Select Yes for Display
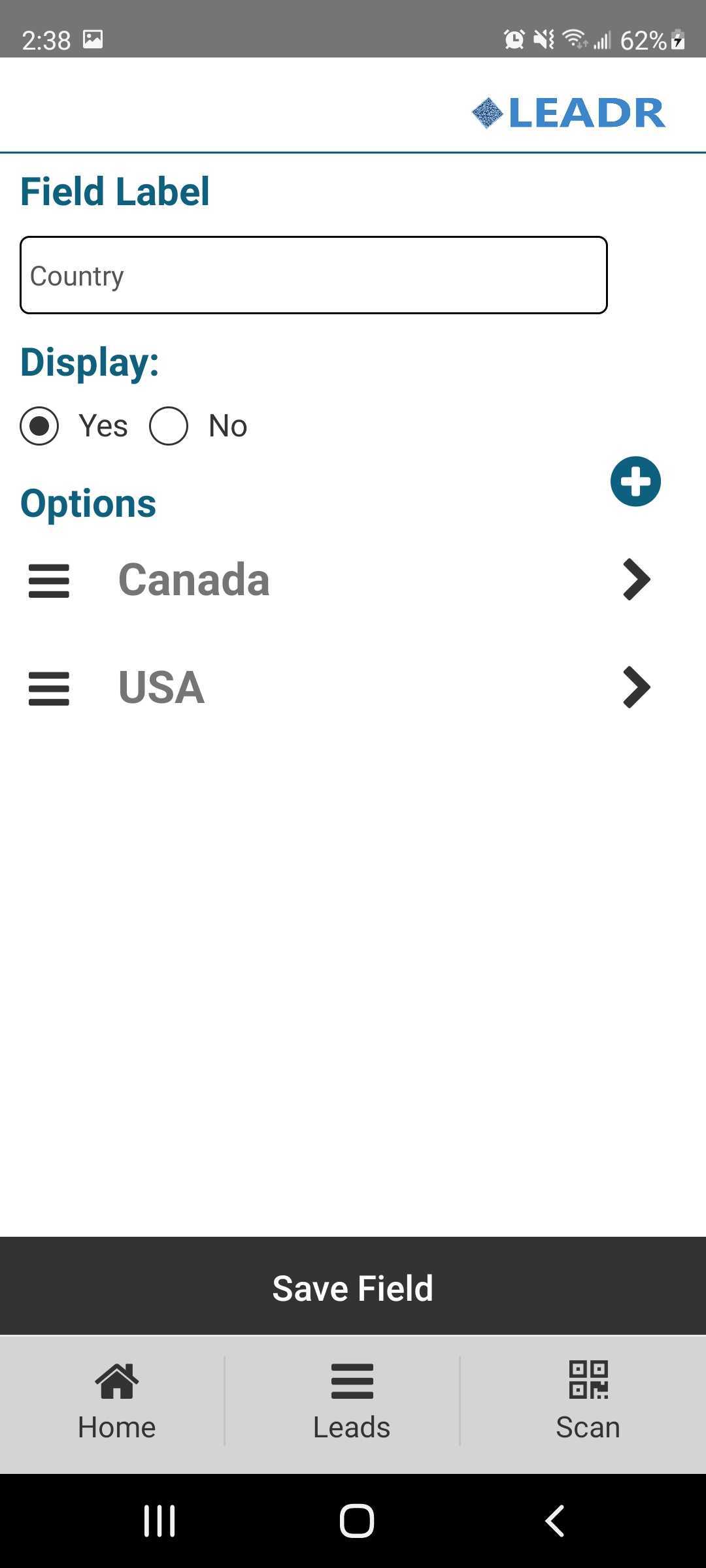The height and width of the screenshot is (1568, 706). (x=39, y=426)
